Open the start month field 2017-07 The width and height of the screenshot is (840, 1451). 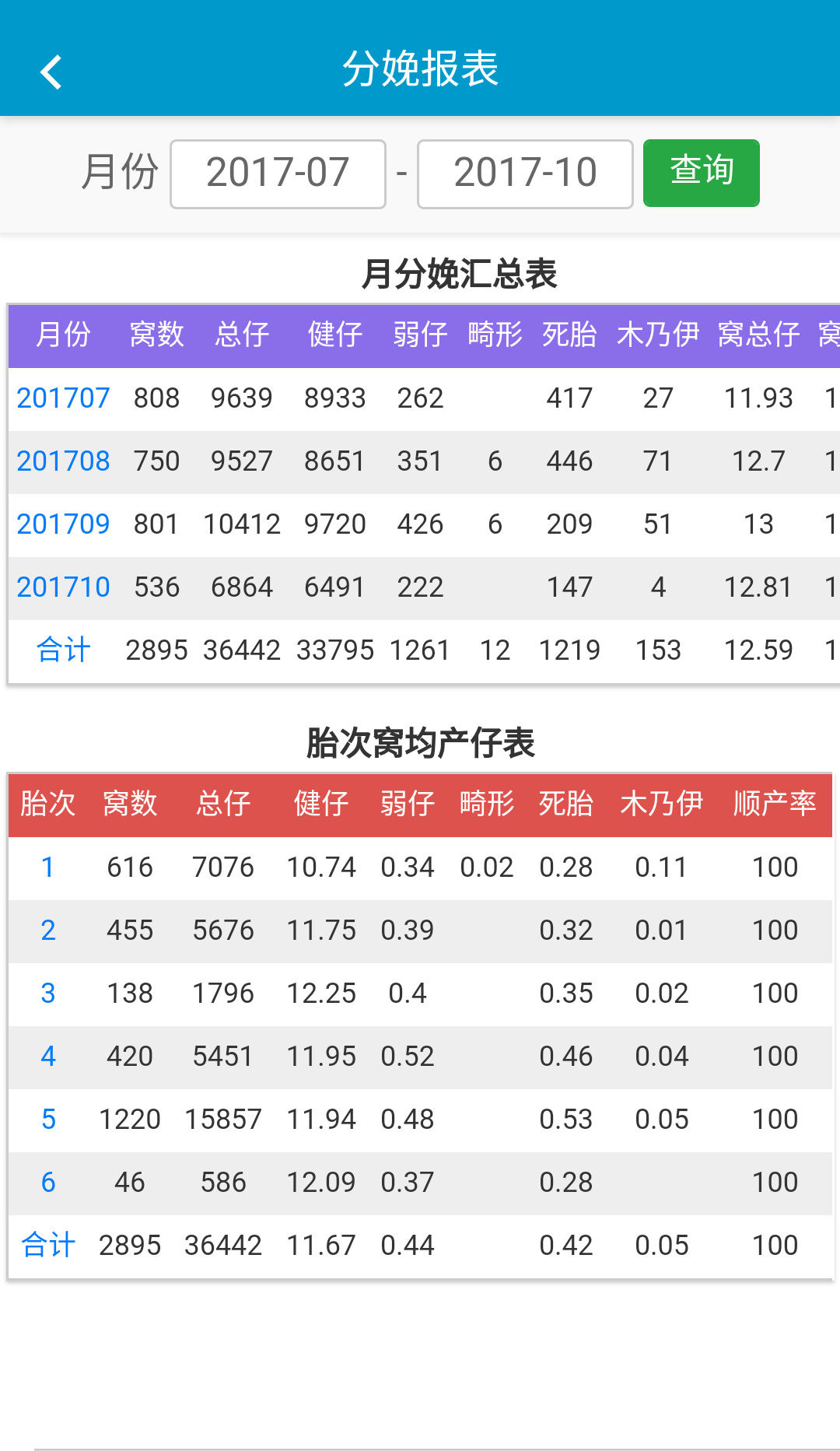278,173
